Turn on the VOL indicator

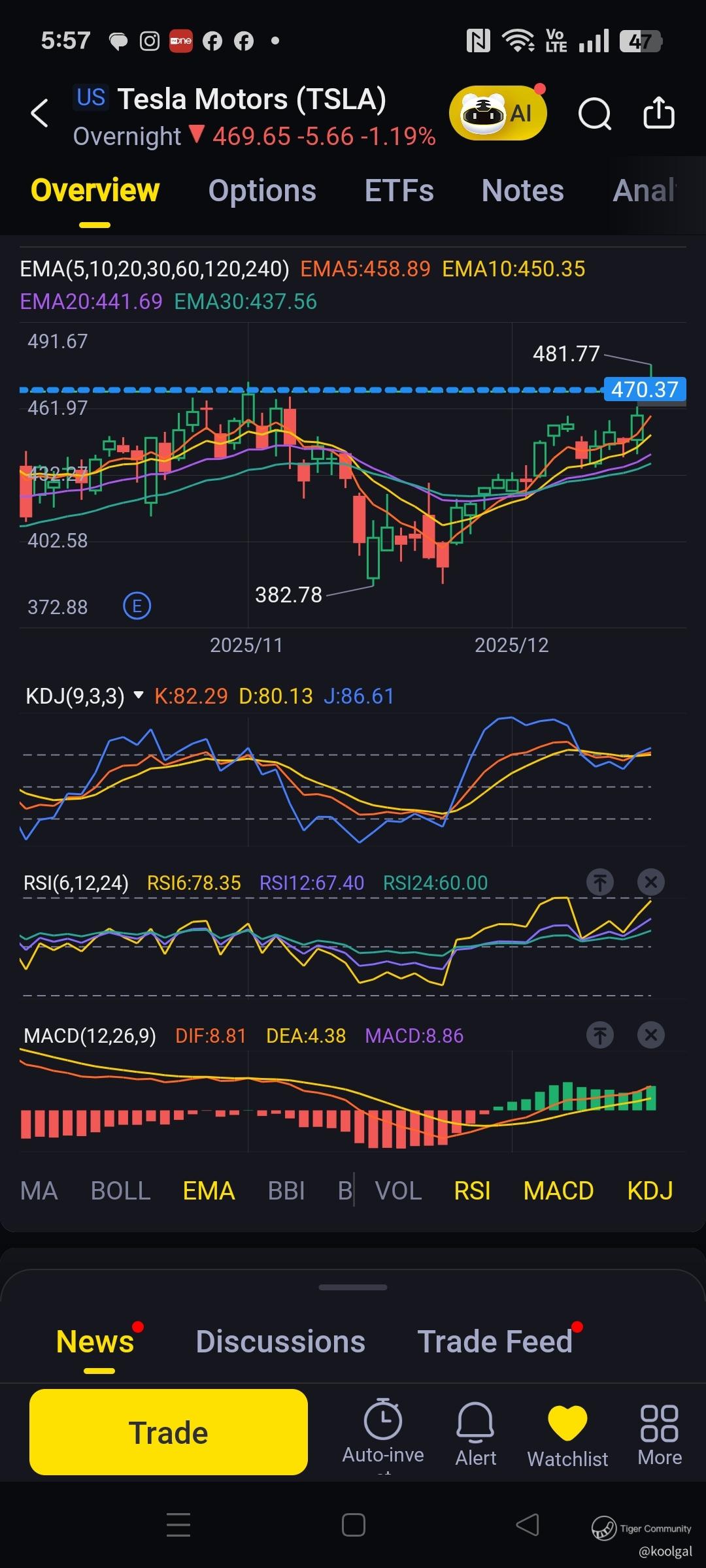click(398, 1190)
